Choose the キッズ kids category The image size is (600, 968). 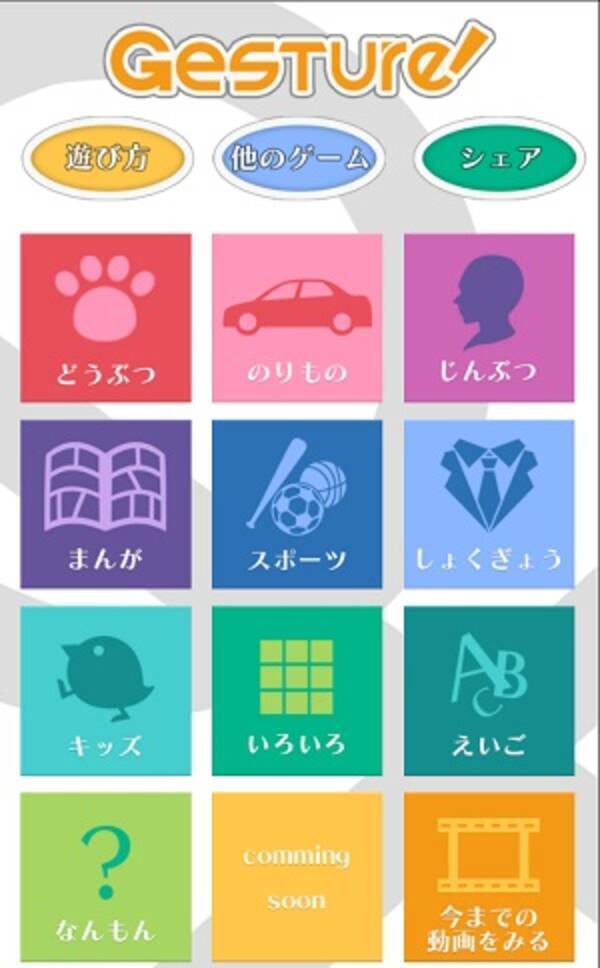point(106,690)
